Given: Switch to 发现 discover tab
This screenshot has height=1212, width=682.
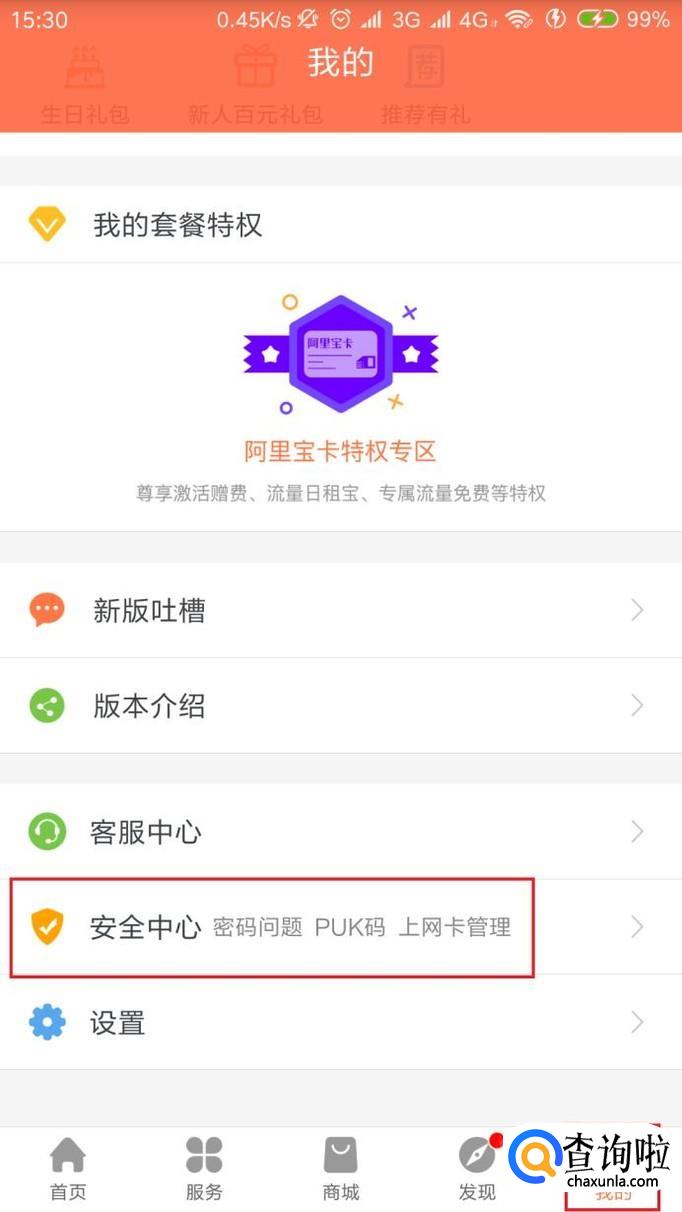Looking at the screenshot, I should (x=477, y=1168).
